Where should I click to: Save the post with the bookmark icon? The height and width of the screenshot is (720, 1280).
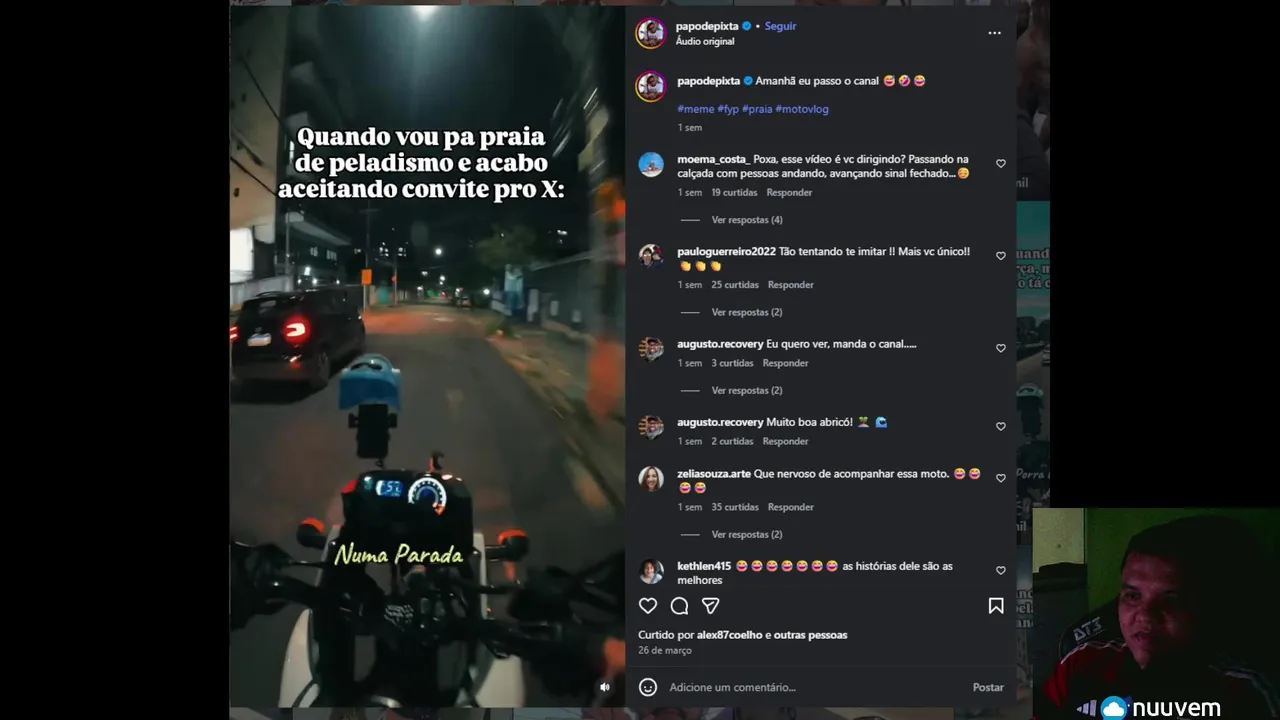[x=996, y=606]
